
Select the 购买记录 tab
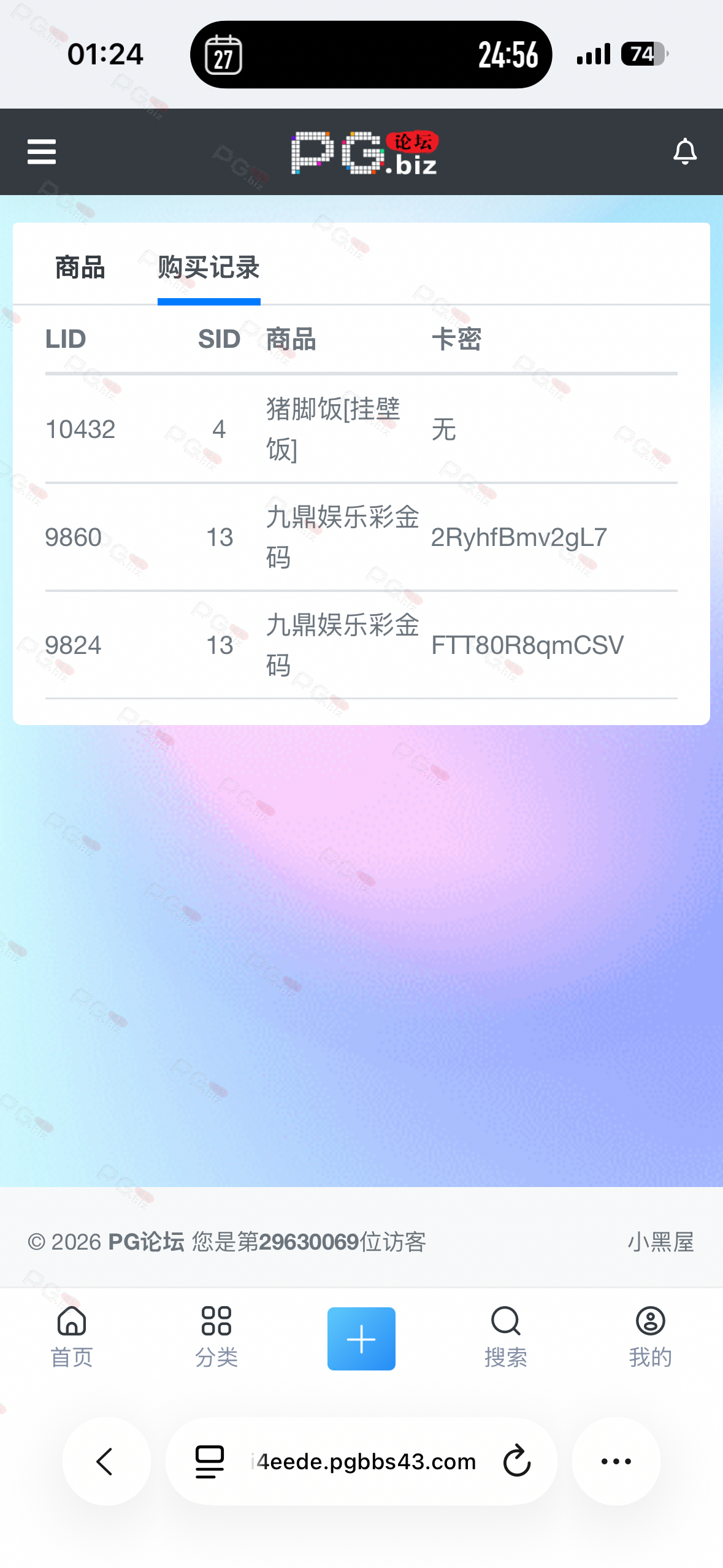pyautogui.click(x=208, y=268)
